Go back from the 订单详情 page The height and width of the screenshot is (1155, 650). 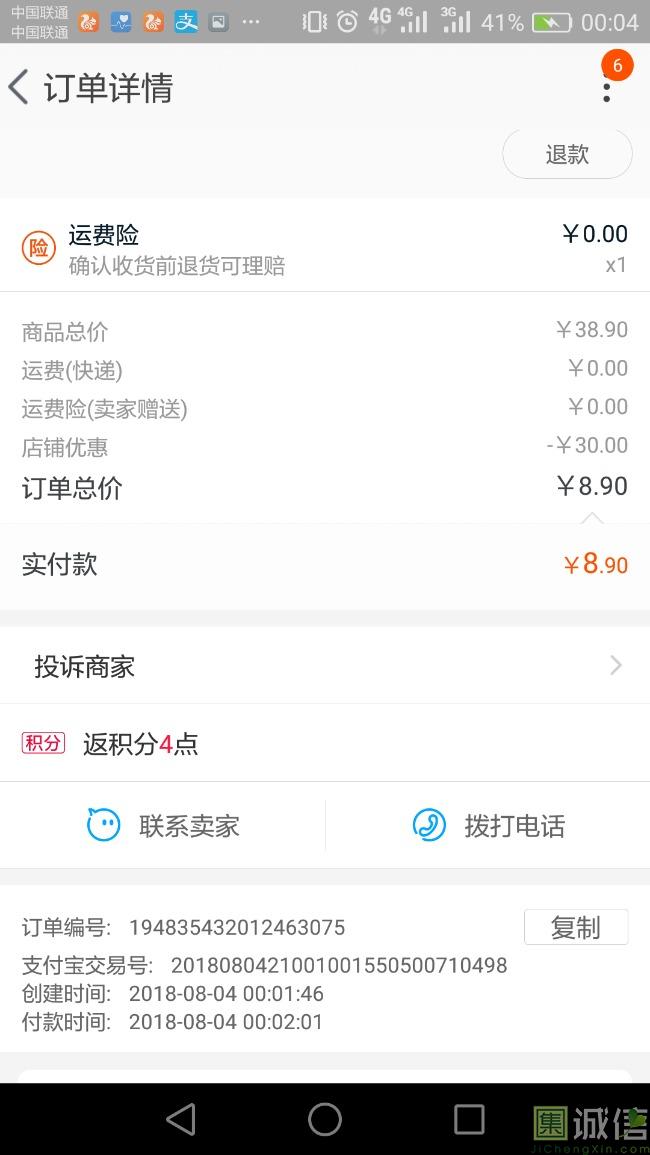(19, 88)
